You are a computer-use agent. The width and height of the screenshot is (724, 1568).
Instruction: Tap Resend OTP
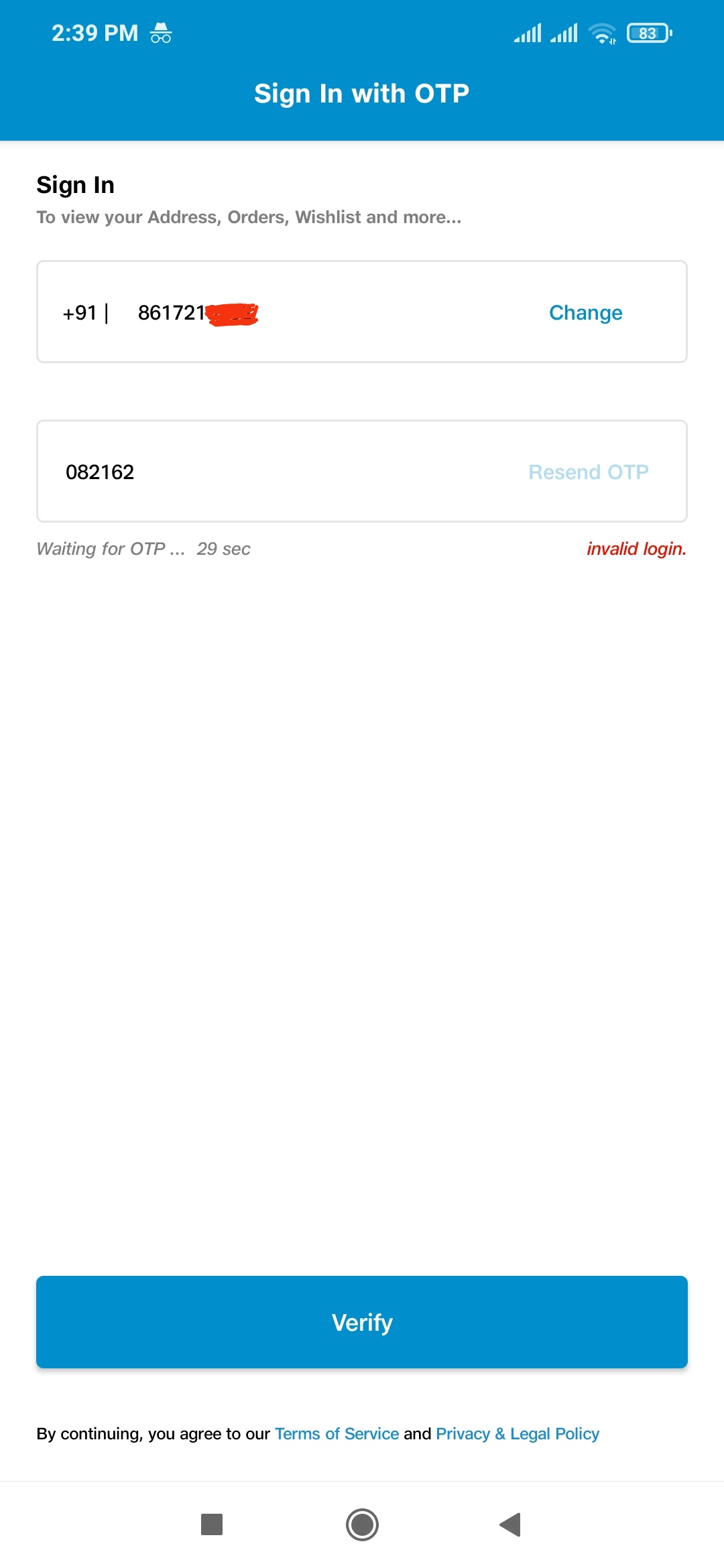(x=588, y=472)
